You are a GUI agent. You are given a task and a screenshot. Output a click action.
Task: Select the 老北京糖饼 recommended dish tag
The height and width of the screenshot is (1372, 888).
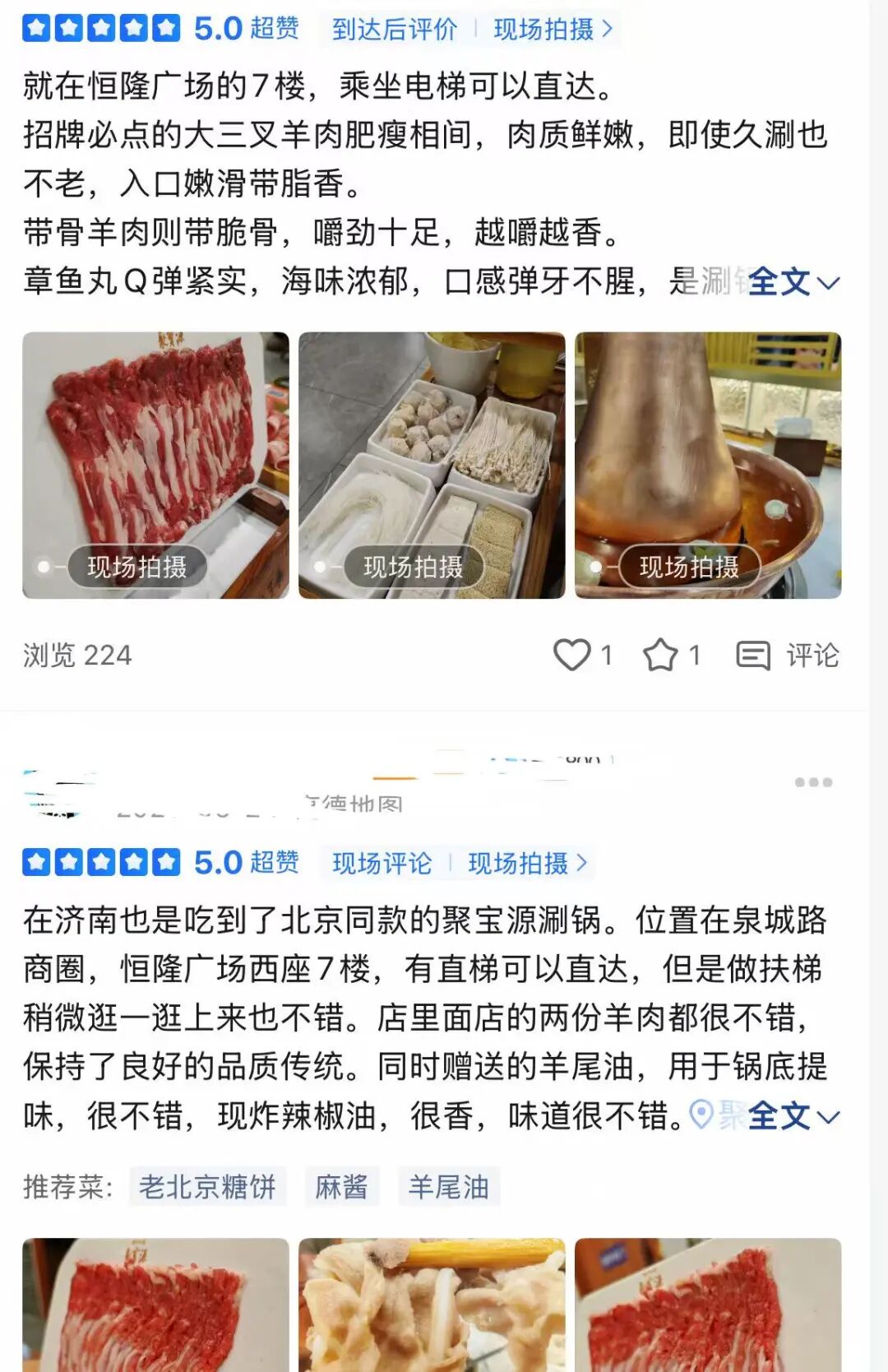(207, 1187)
